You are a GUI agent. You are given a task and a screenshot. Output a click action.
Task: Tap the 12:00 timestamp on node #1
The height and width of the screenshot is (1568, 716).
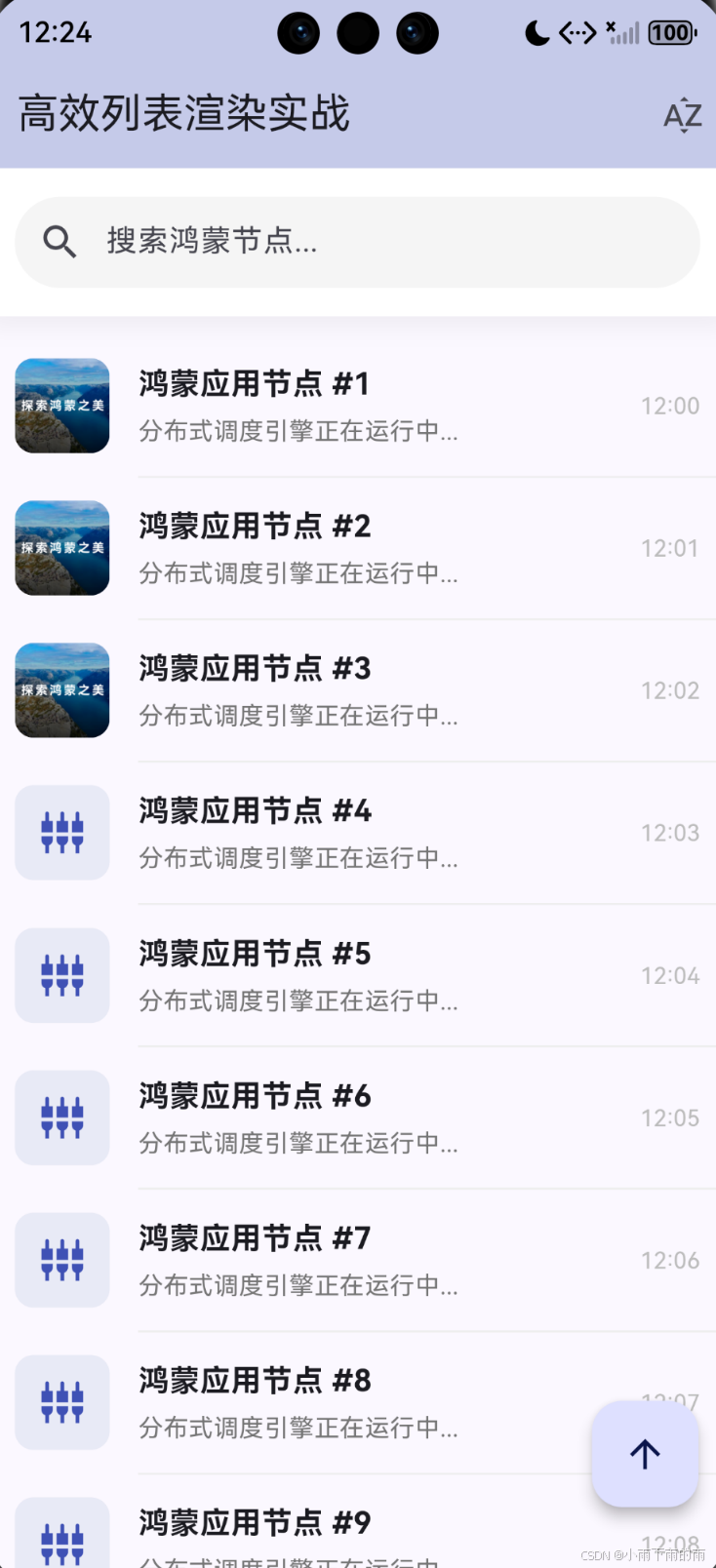pyautogui.click(x=670, y=406)
